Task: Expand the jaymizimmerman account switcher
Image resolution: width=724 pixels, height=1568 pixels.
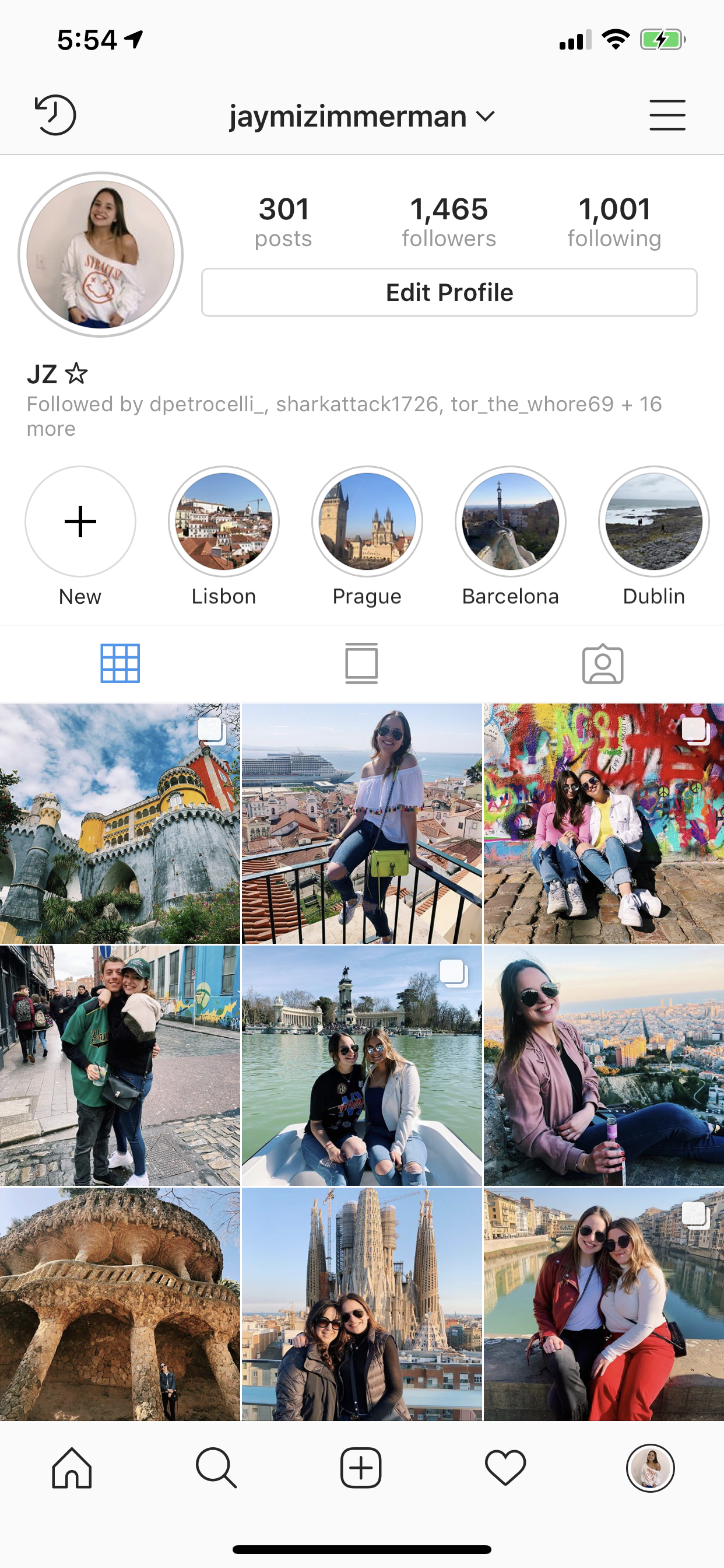Action: point(362,116)
